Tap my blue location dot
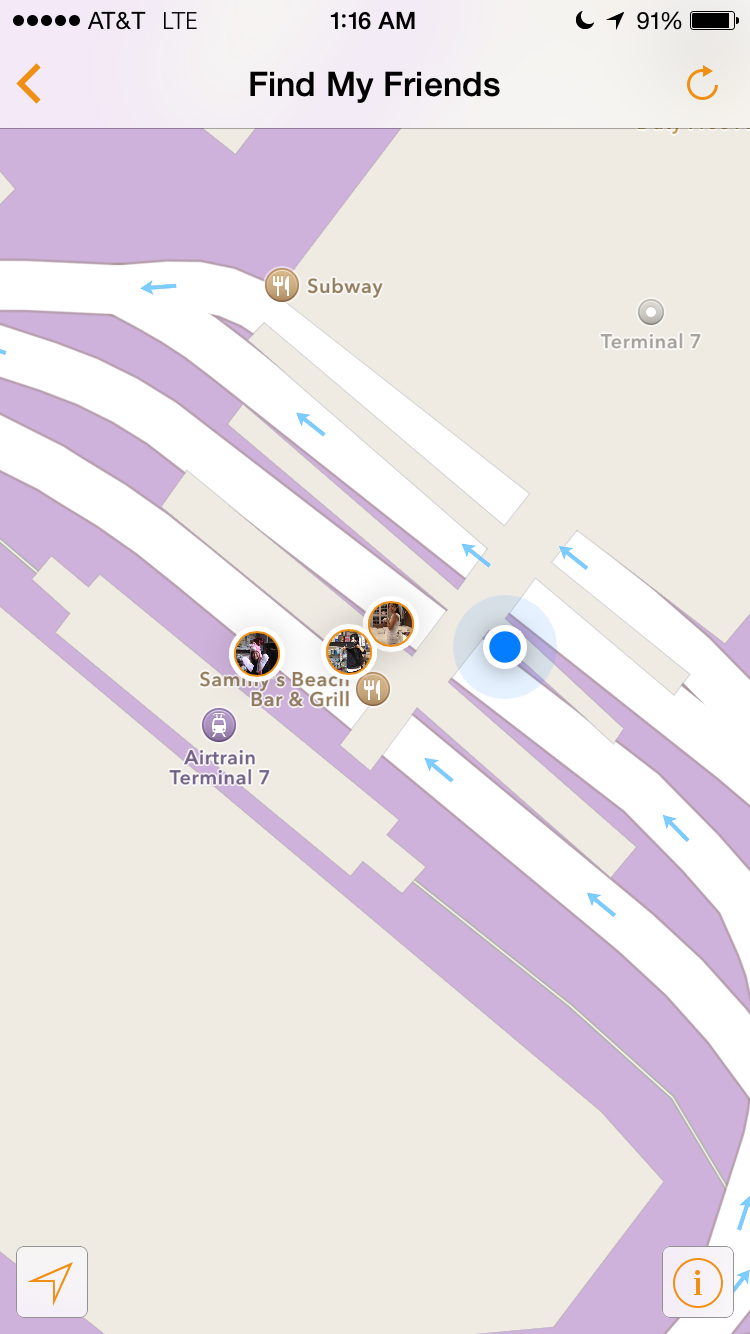Viewport: 750px width, 1334px height. 505,647
